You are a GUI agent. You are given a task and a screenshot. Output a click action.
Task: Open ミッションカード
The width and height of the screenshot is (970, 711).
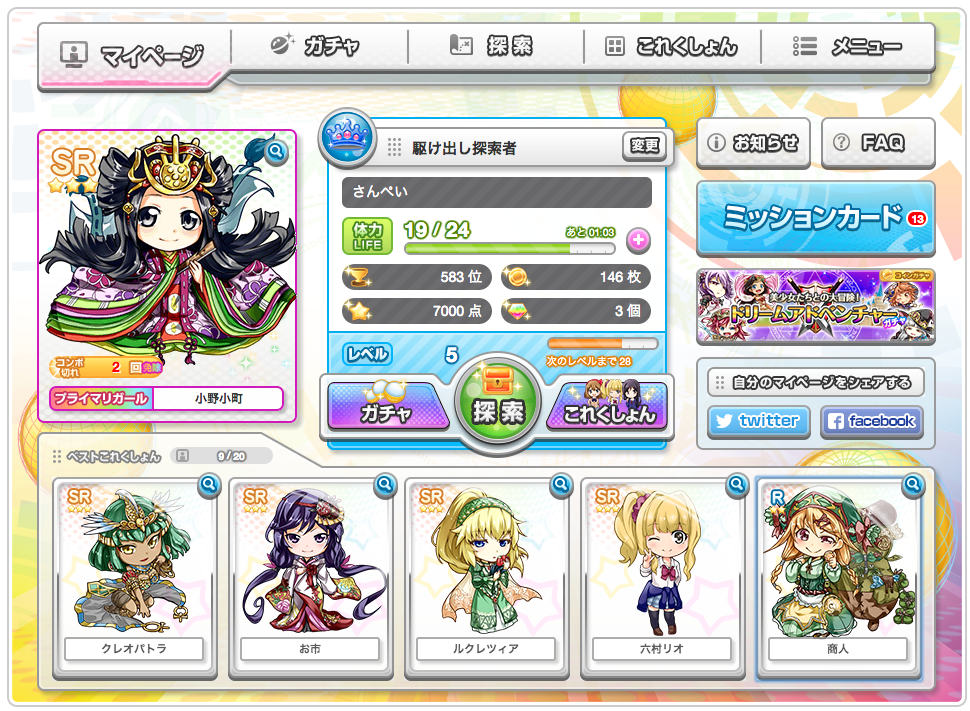point(814,218)
